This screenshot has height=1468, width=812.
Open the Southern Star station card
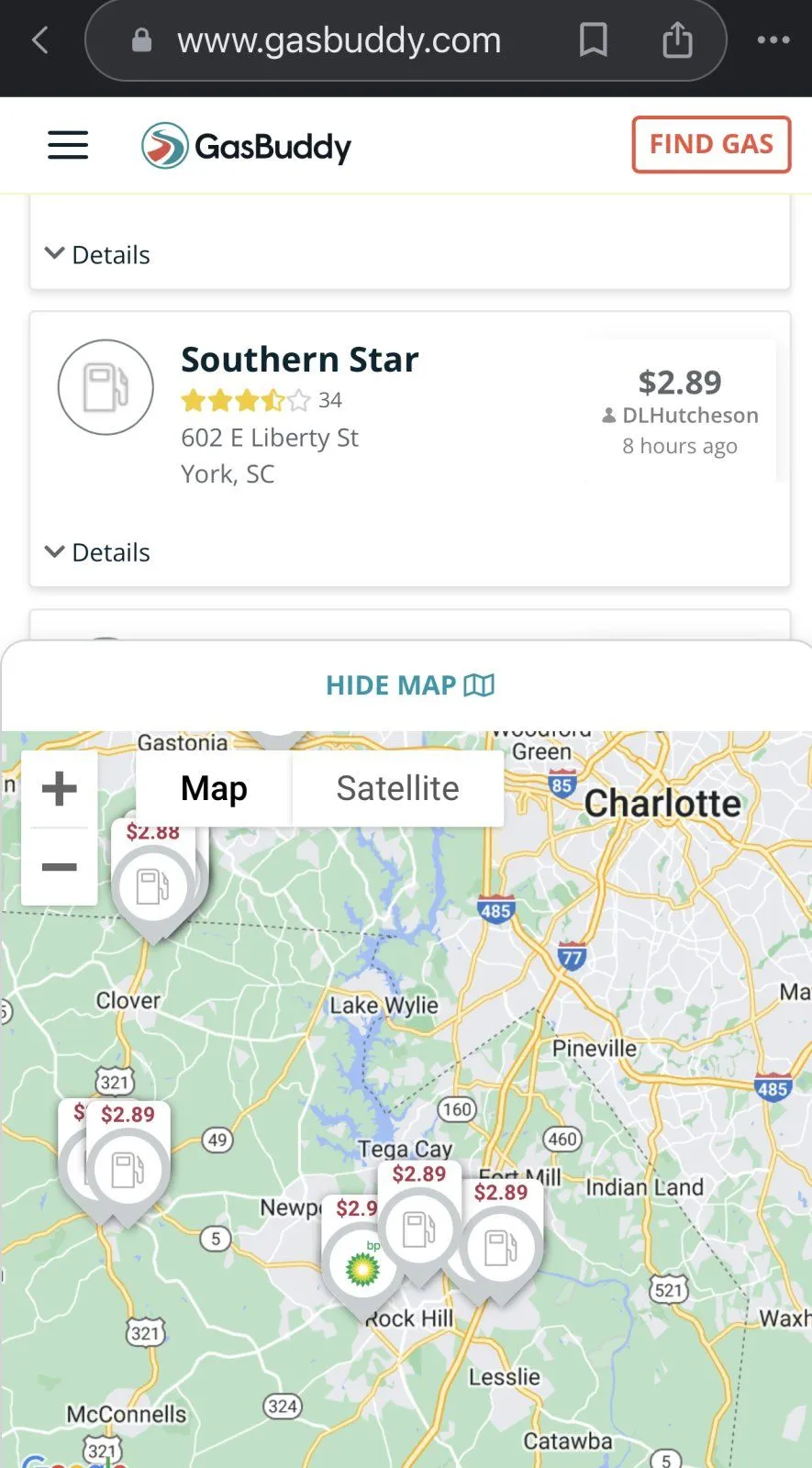[299, 360]
